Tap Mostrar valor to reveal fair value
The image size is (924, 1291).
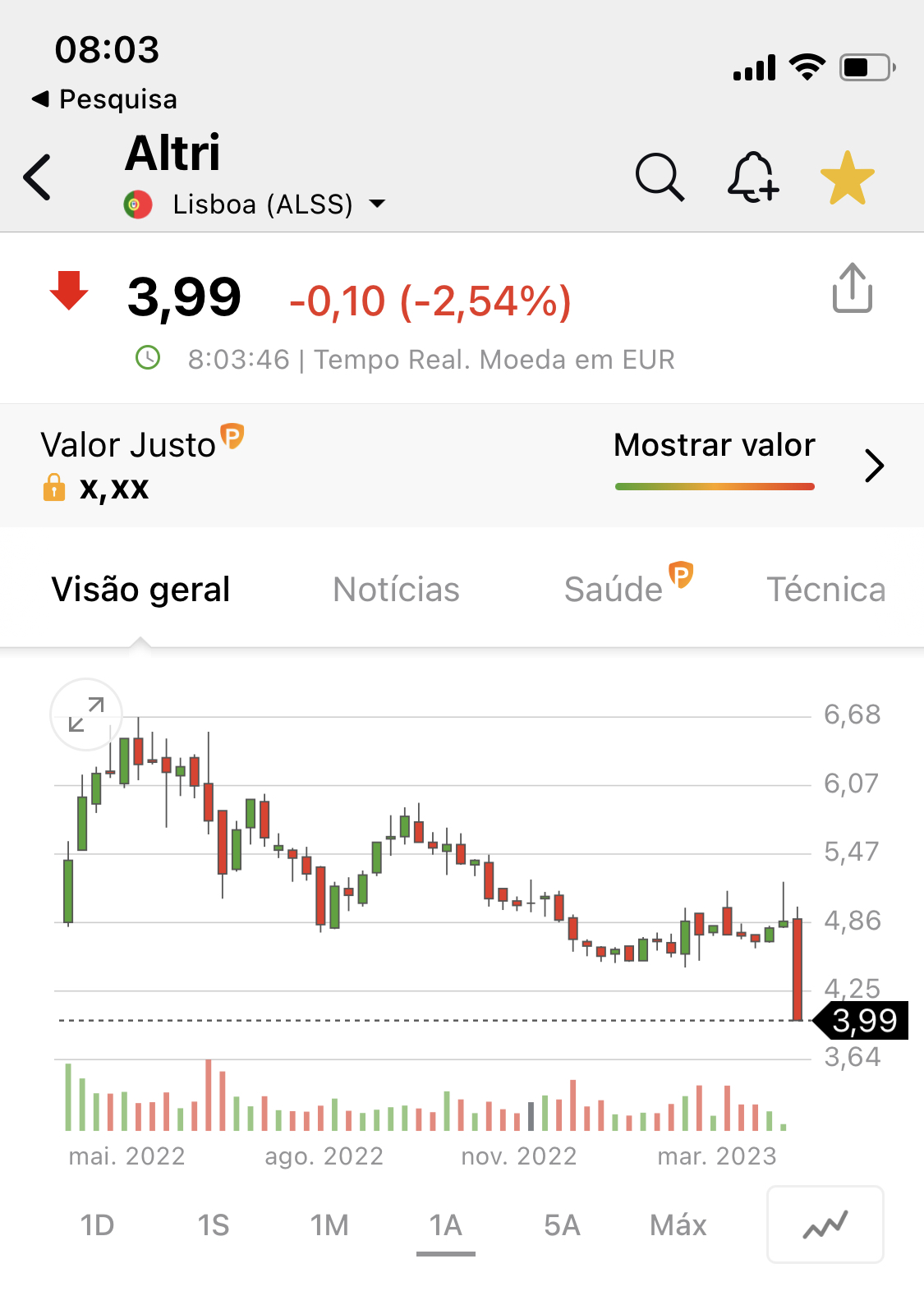pyautogui.click(x=714, y=446)
